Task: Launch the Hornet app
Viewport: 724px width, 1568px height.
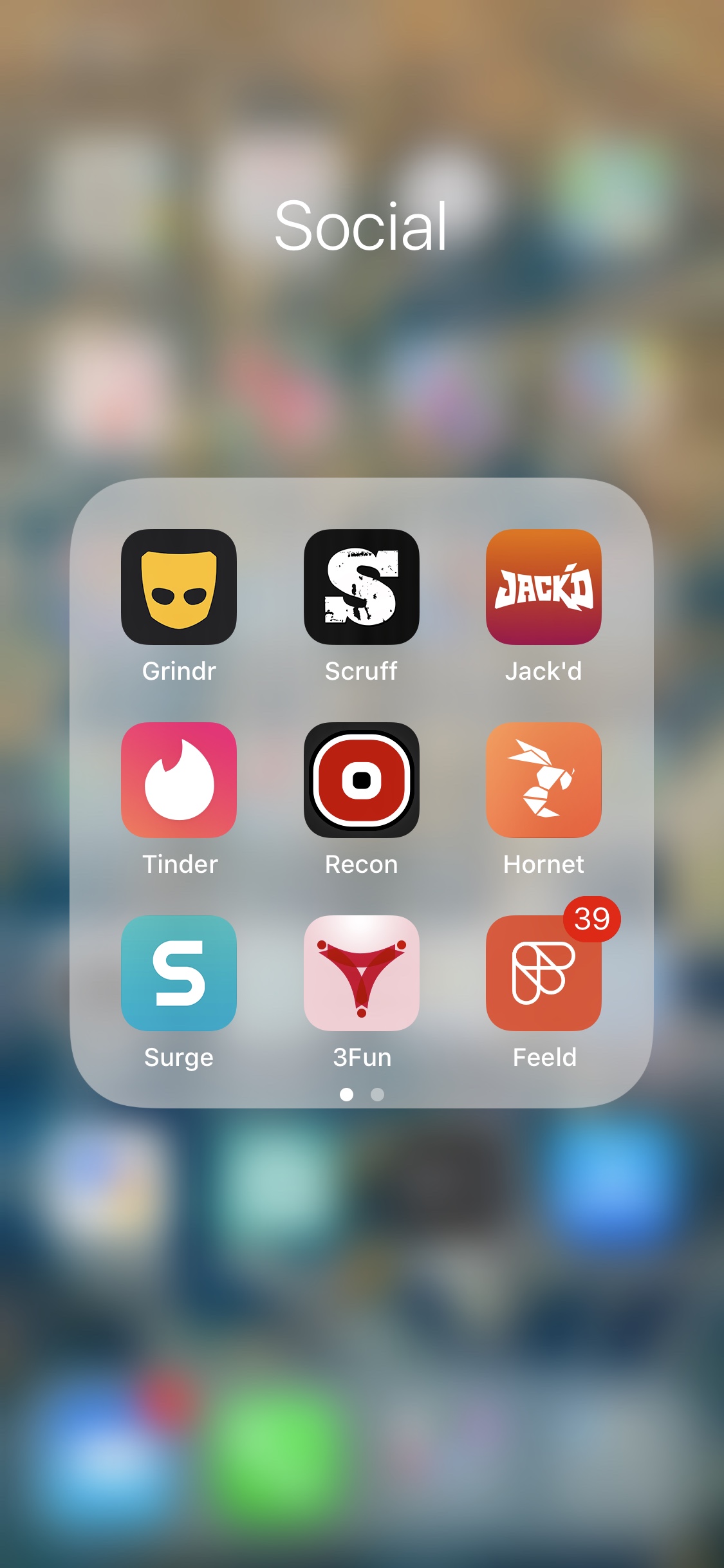Action: [543, 780]
